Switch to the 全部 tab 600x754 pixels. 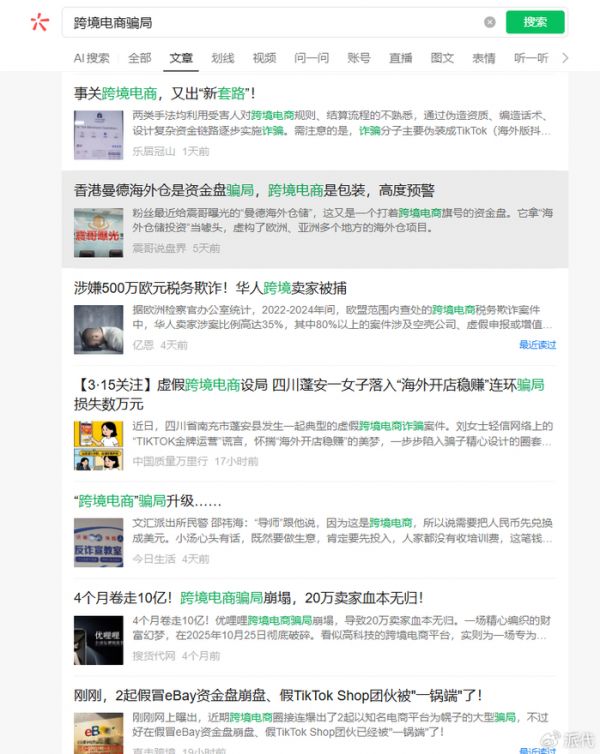[140, 58]
